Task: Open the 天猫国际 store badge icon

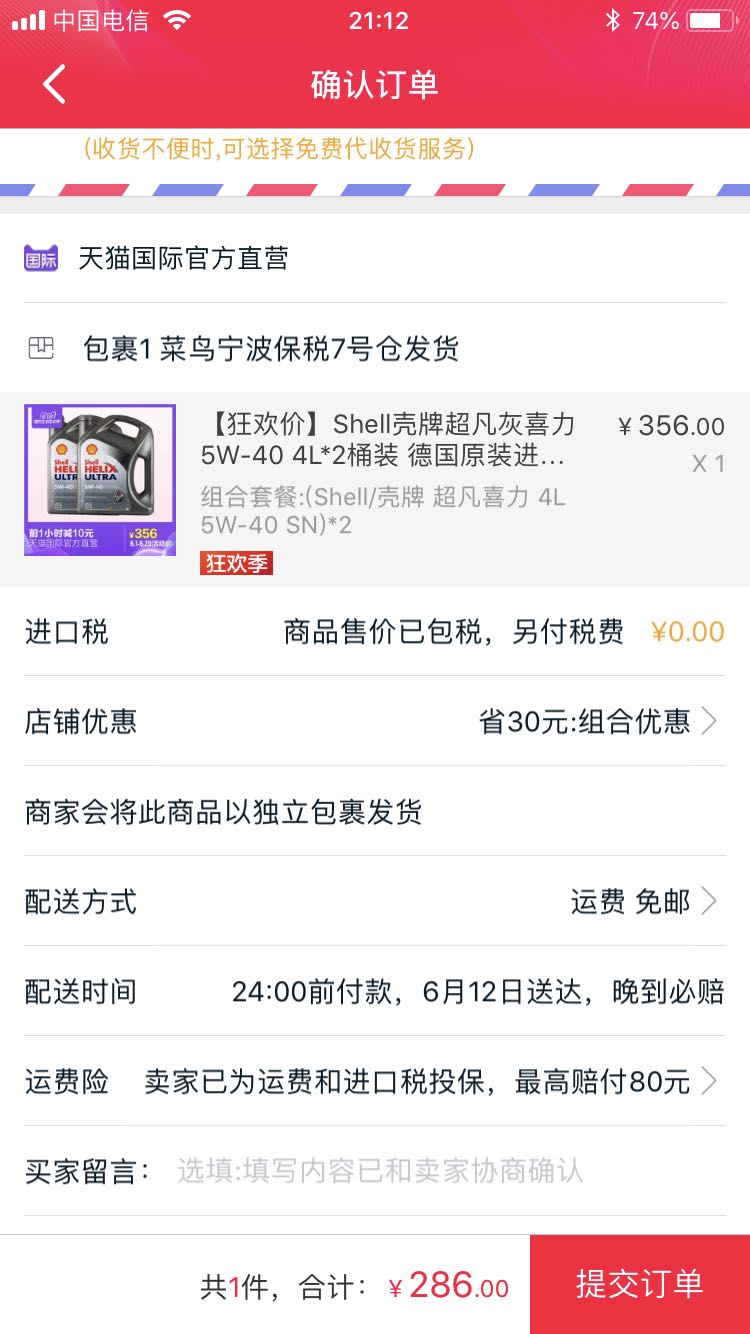Action: tap(41, 258)
